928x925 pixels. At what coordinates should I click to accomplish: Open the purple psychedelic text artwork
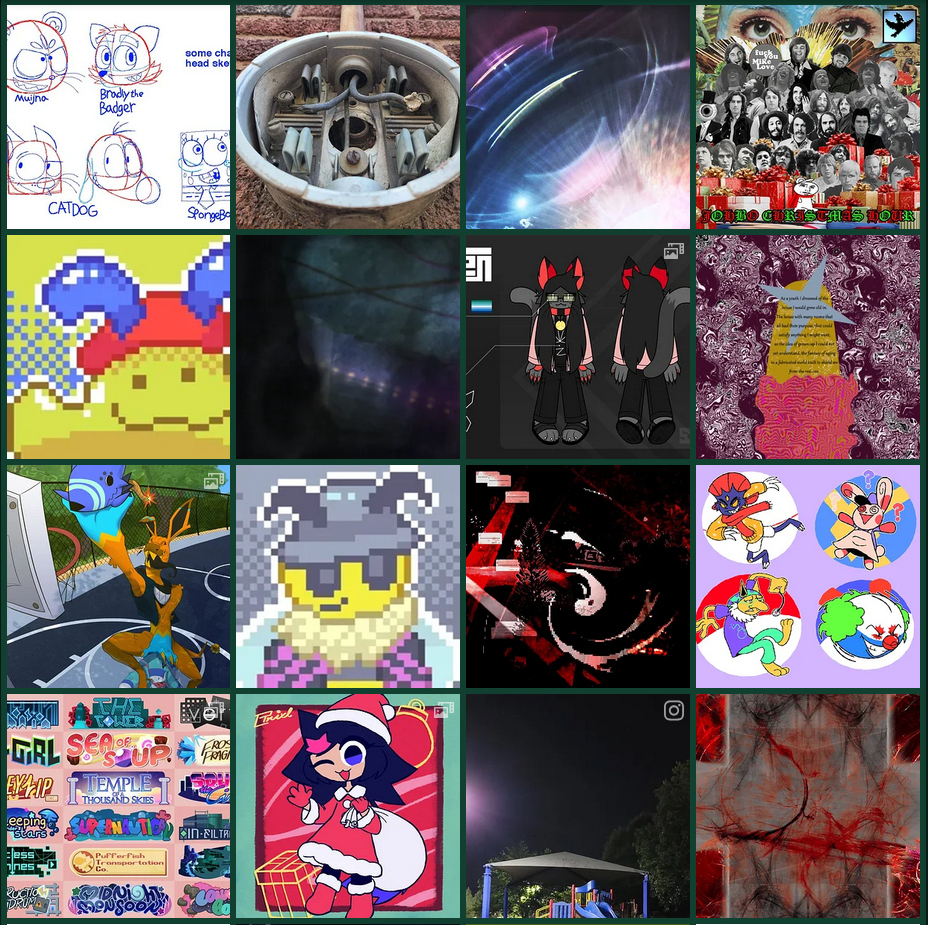(808, 347)
